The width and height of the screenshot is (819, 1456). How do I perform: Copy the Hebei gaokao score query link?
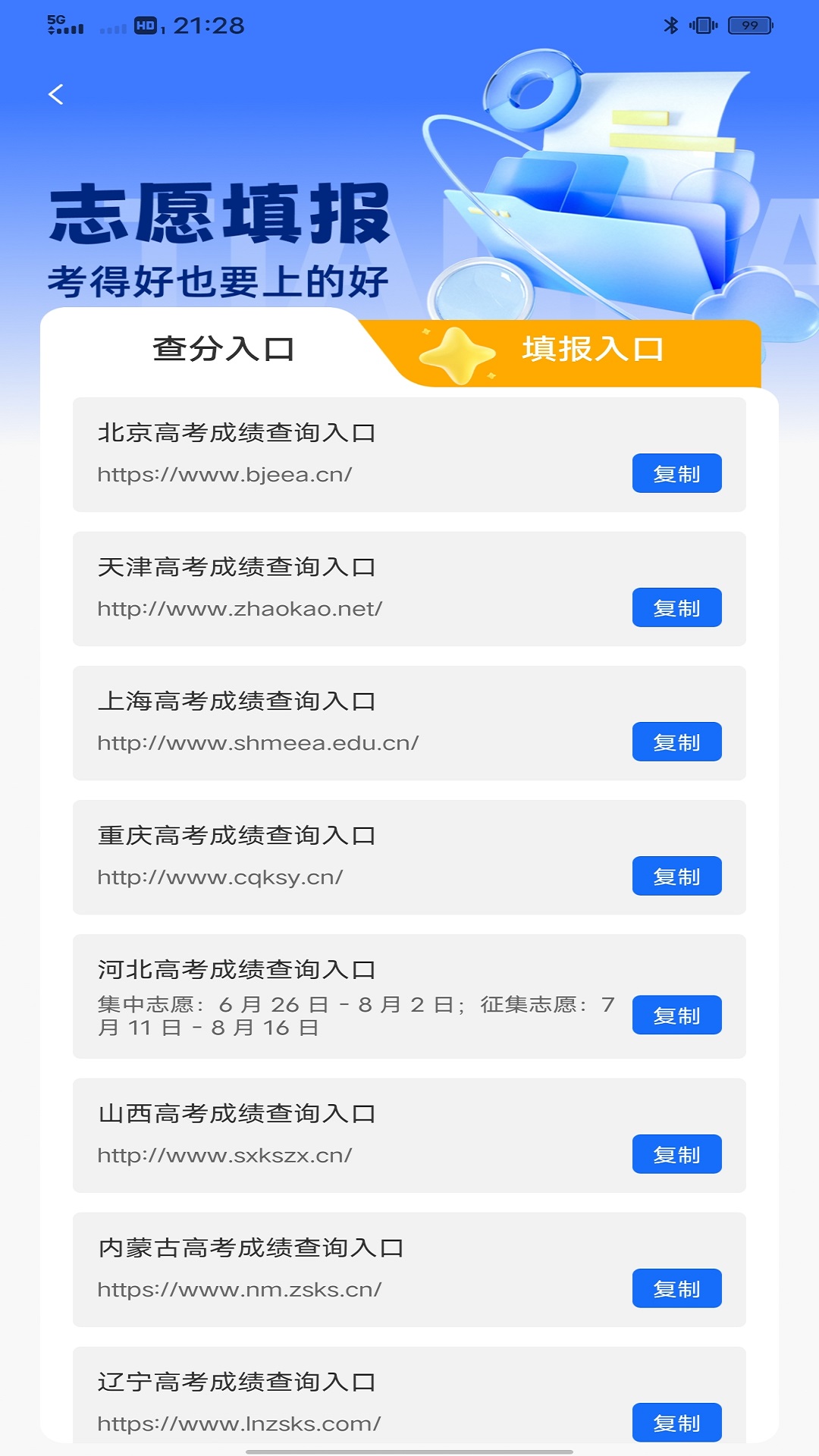676,1015
